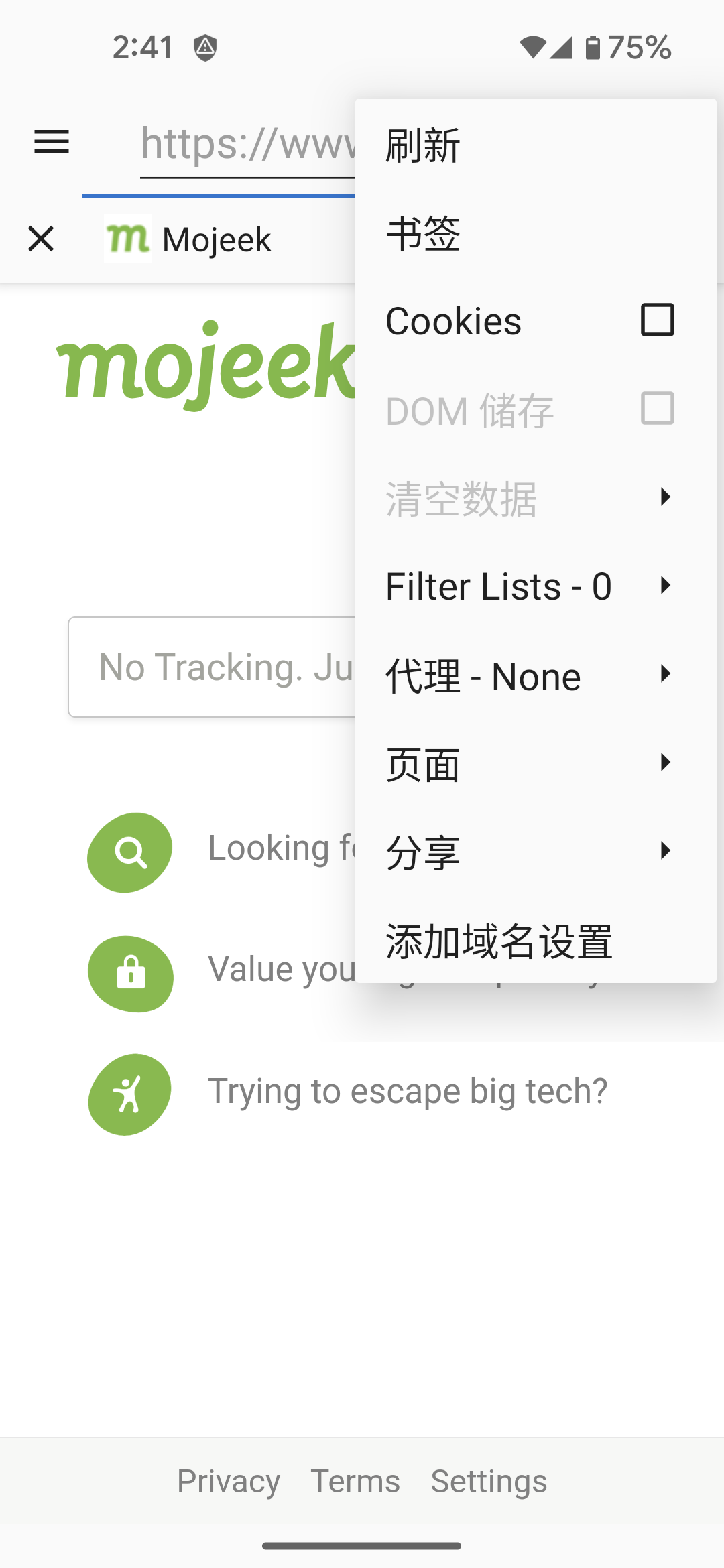724x1568 pixels.
Task: Open the navigation drawer hamburger menu
Action: 52,142
